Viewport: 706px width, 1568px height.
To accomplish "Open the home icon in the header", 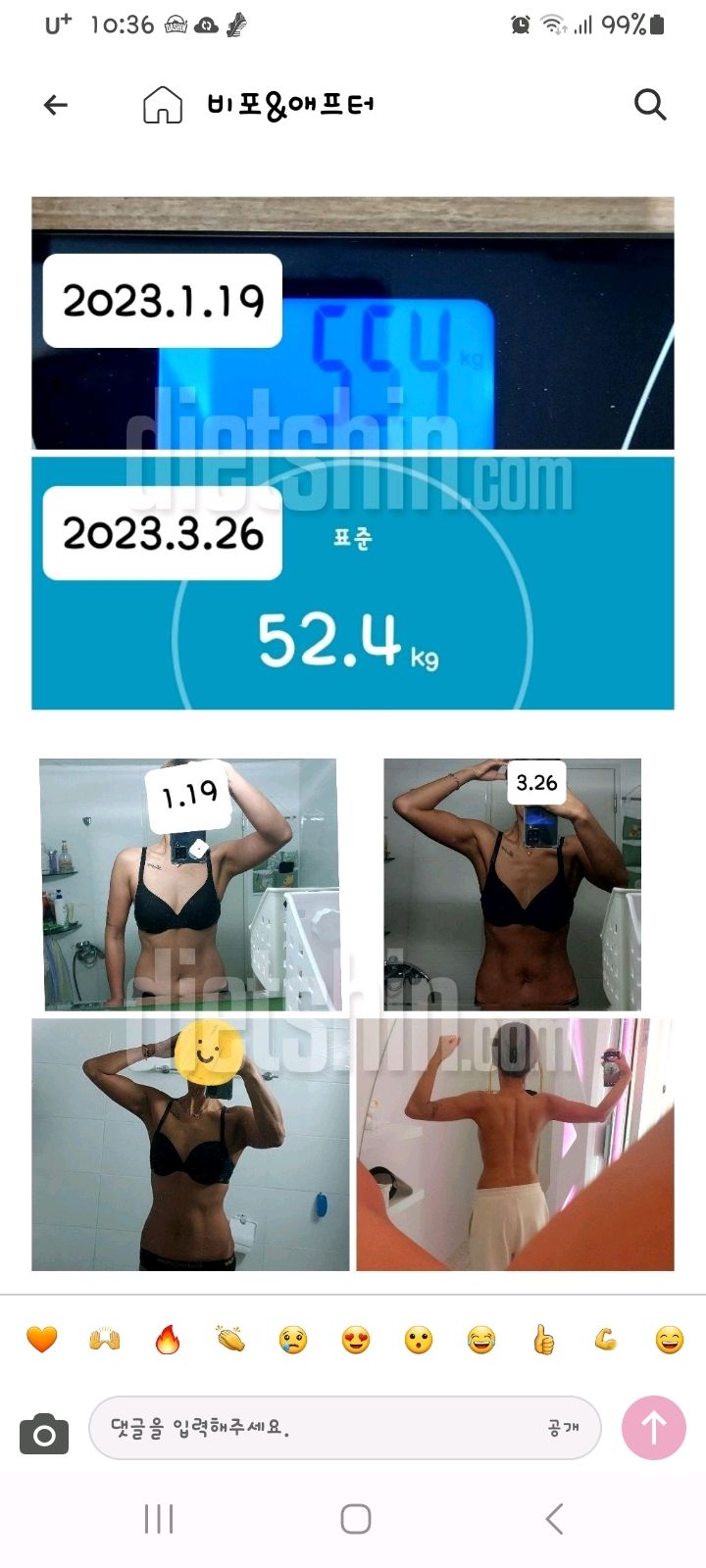I will (x=163, y=105).
